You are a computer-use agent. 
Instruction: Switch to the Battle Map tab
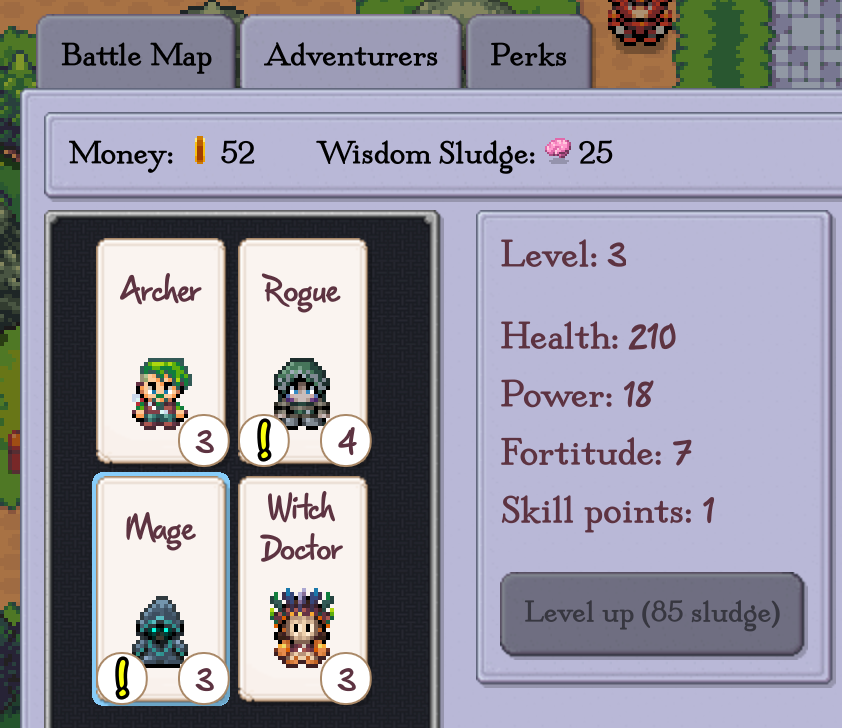[136, 55]
